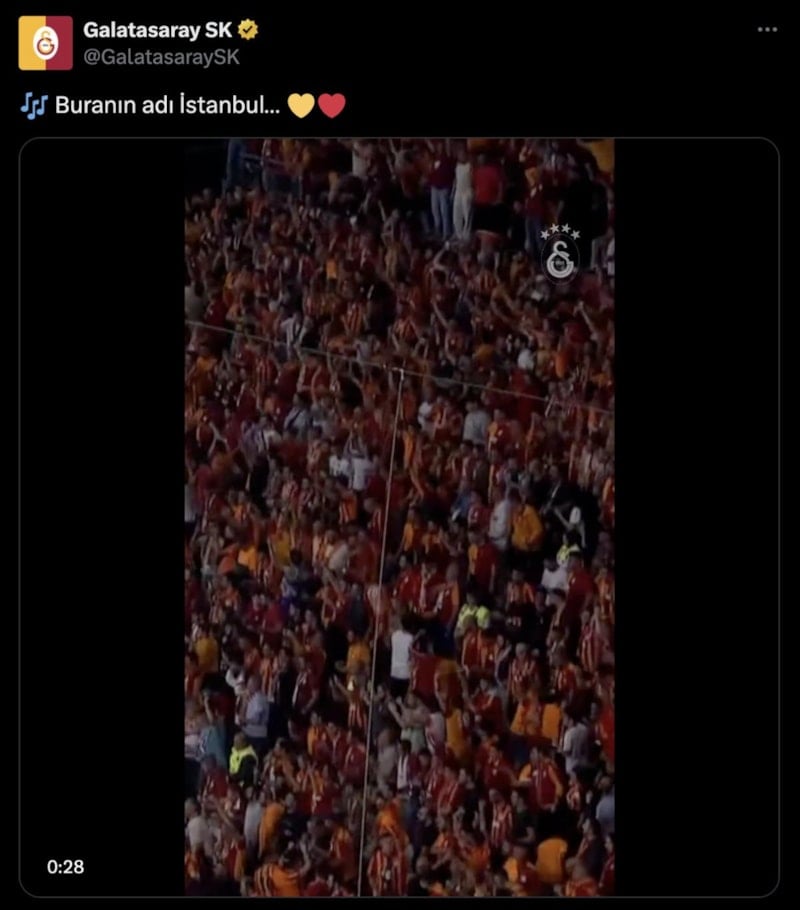Open the tweet's three-dot overflow menu
This screenshot has width=800, height=910.
coord(767,30)
